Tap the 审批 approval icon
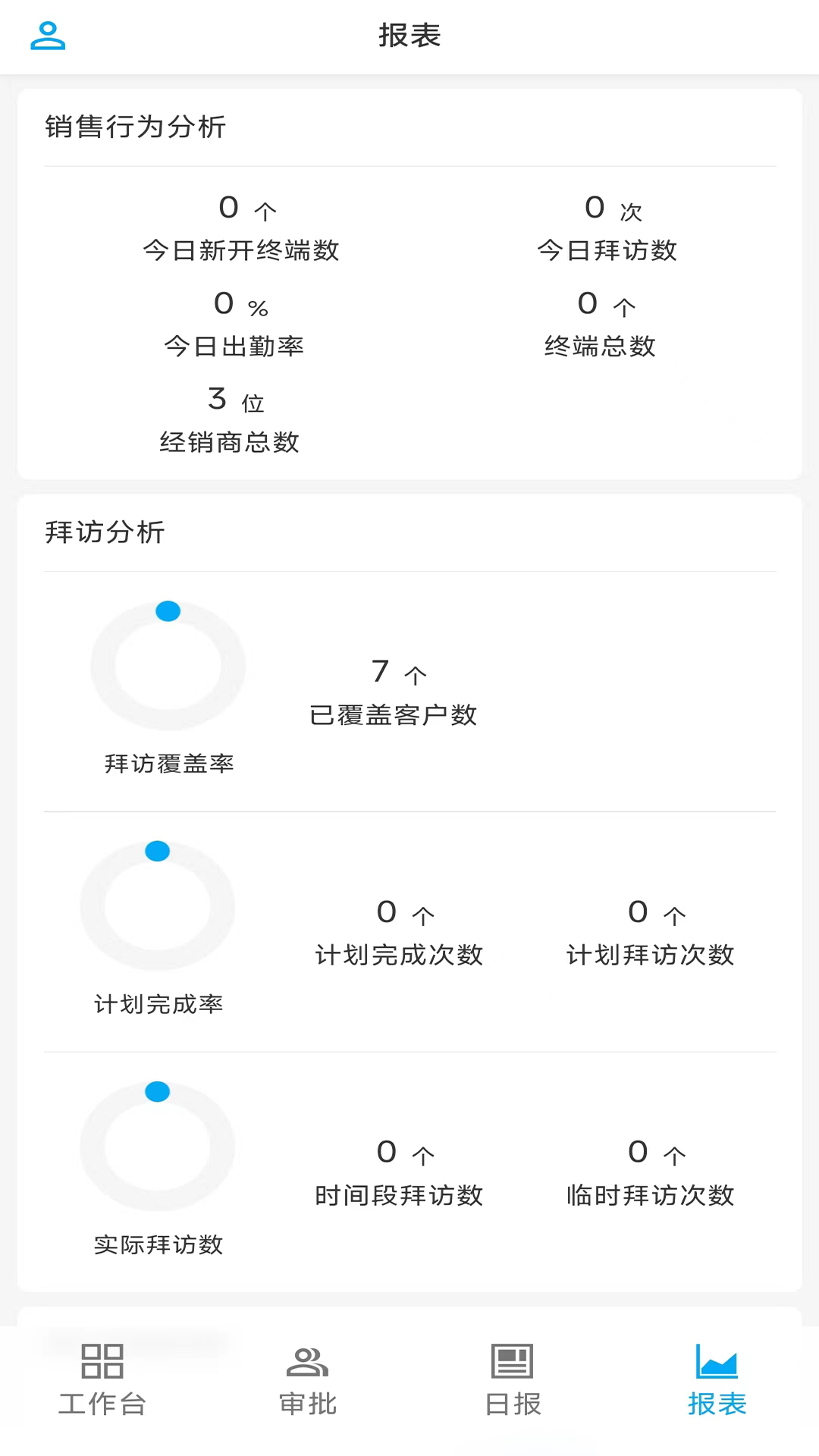The image size is (819, 1456). [307, 1361]
